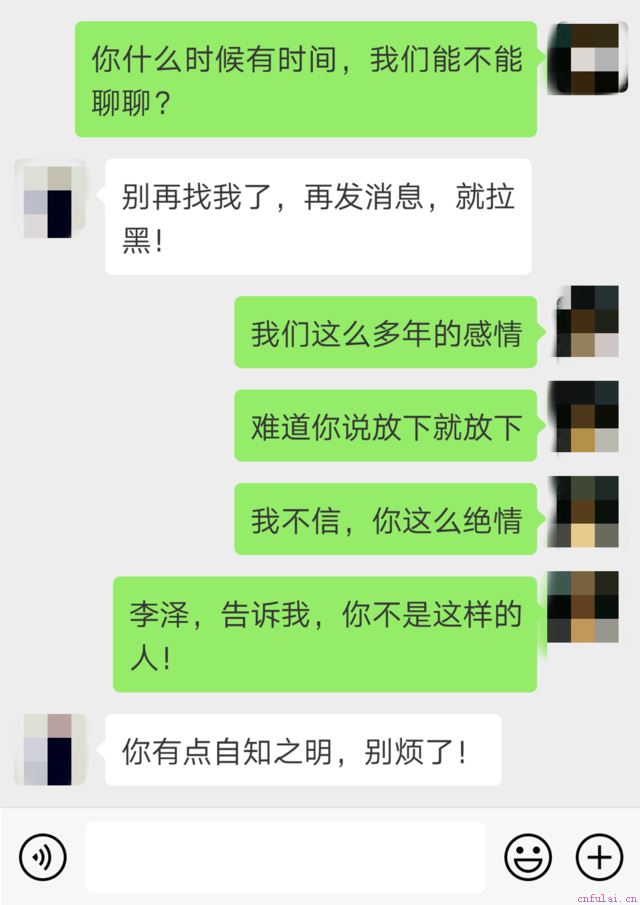Focus the message text field

(285, 857)
